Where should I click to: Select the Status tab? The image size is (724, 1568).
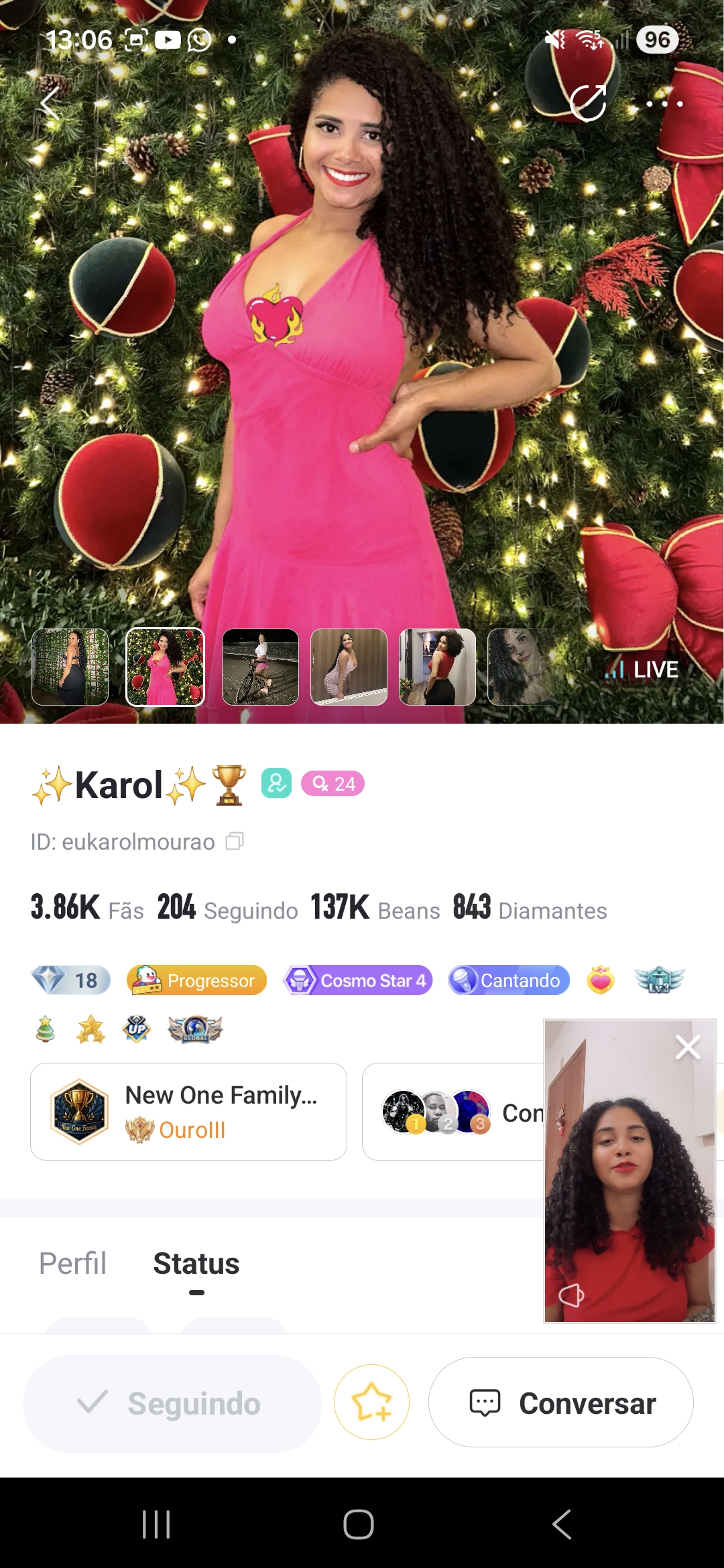point(196,1264)
